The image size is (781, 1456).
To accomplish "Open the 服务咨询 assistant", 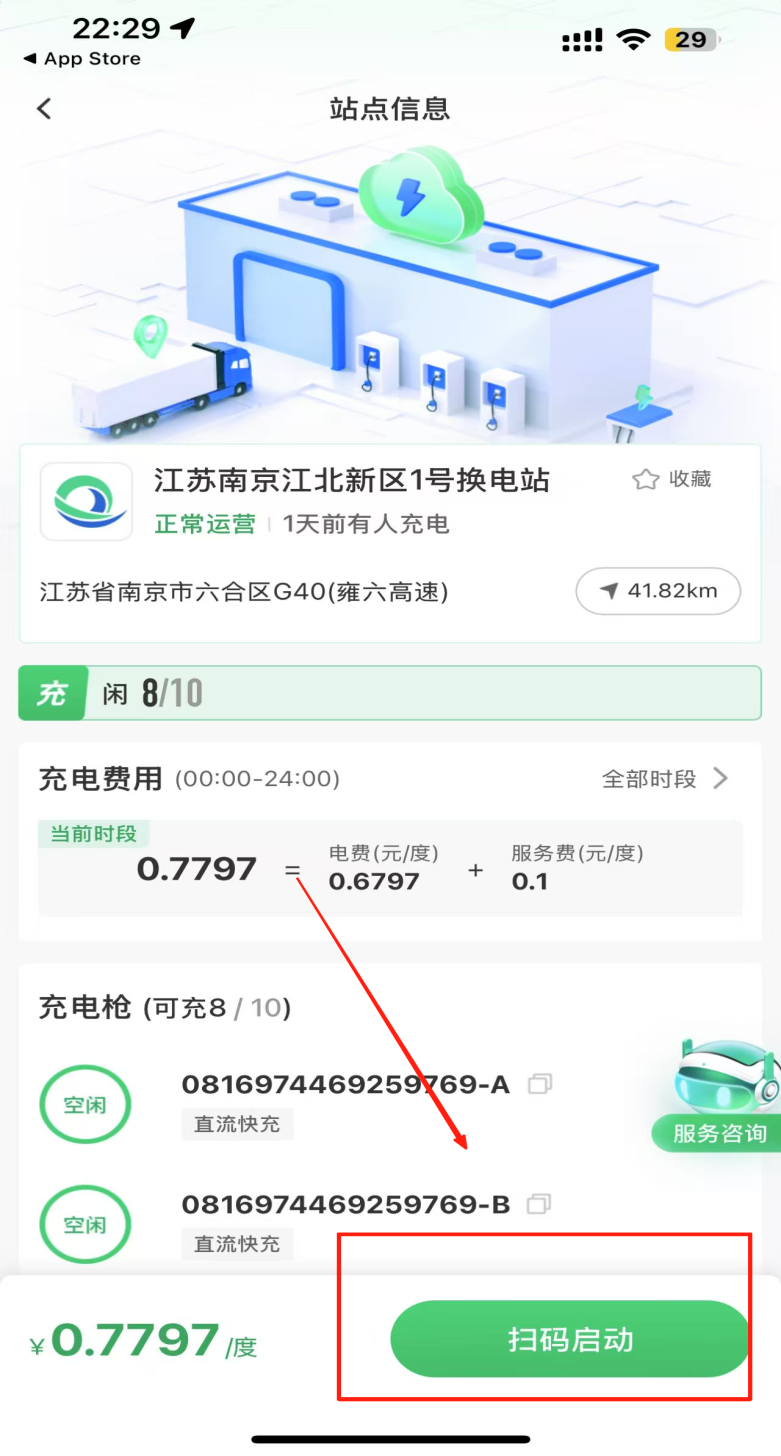I will 718,1095.
